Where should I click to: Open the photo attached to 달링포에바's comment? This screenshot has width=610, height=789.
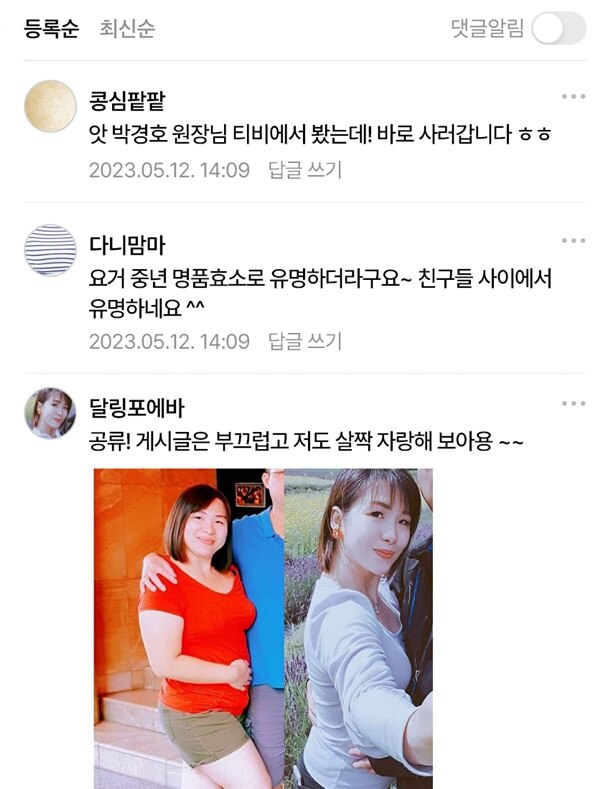click(264, 627)
